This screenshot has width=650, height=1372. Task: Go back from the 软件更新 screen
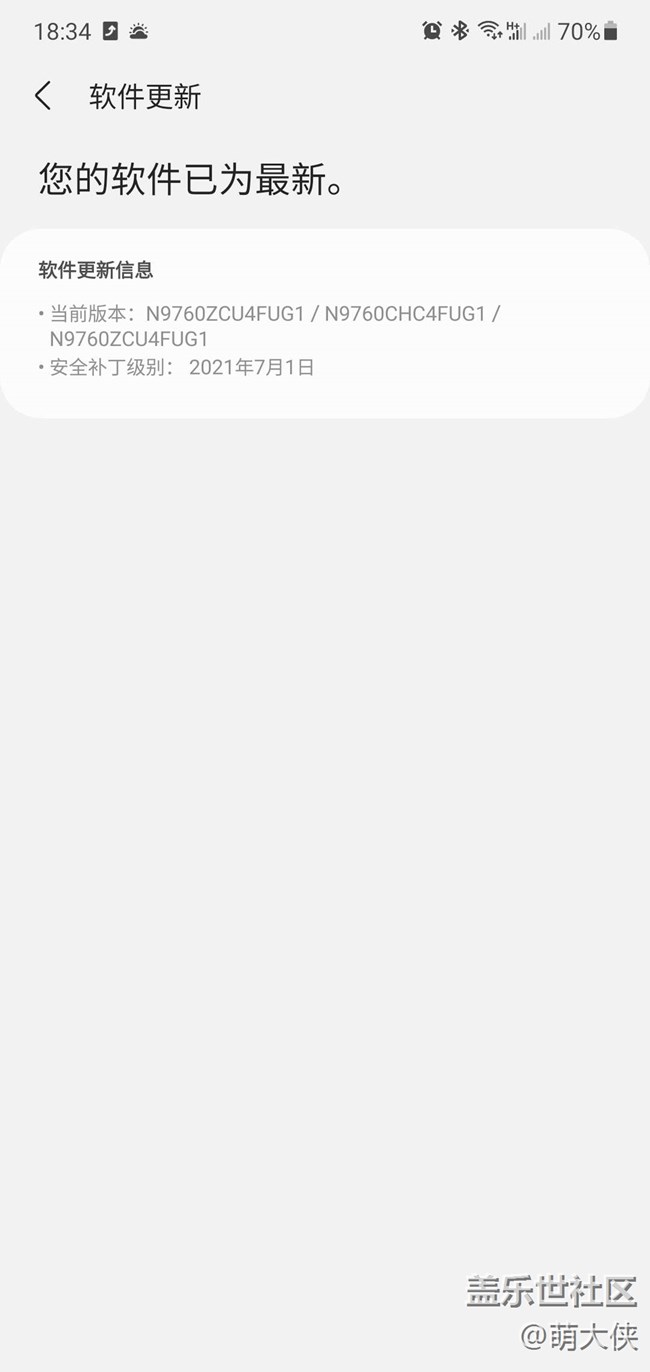43,96
